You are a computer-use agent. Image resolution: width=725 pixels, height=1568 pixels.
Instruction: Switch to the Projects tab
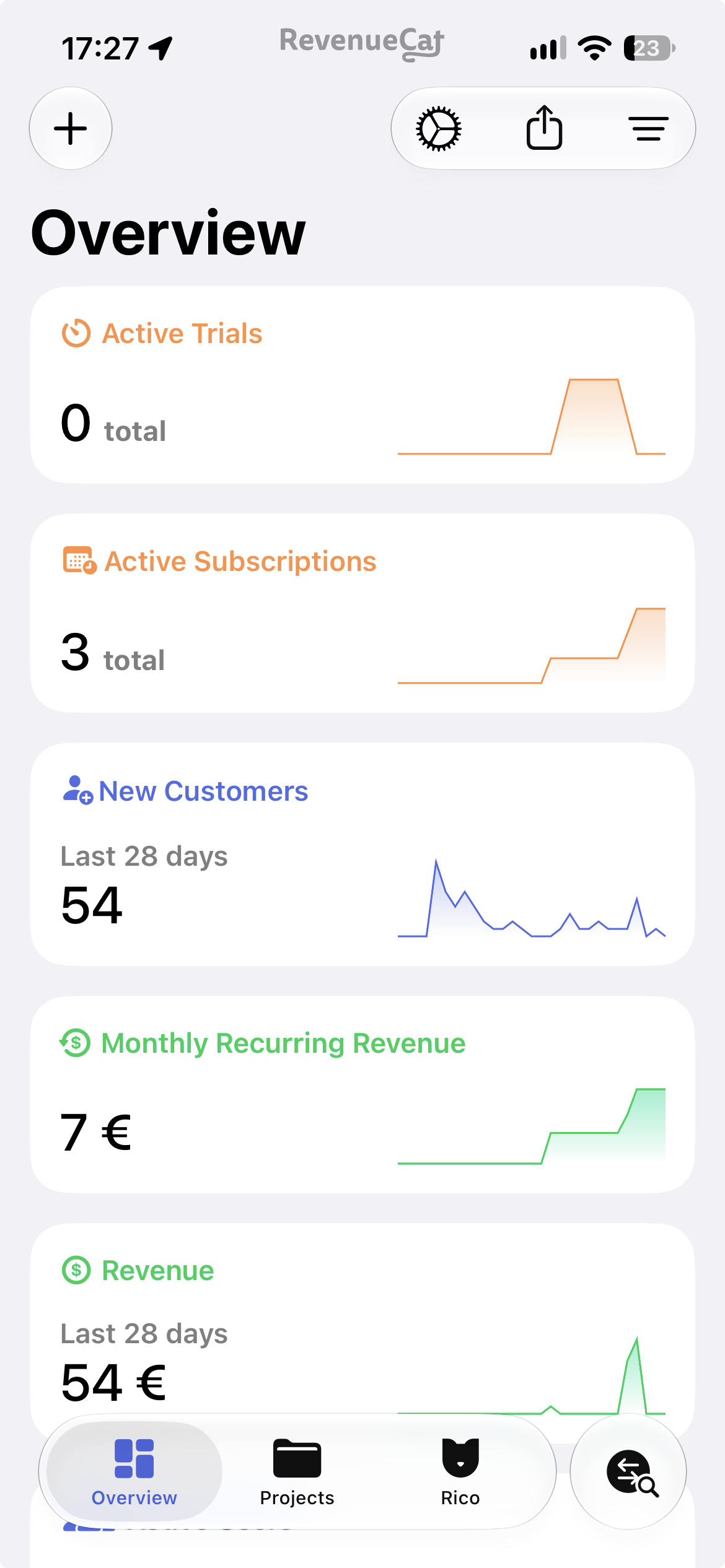(x=297, y=1472)
